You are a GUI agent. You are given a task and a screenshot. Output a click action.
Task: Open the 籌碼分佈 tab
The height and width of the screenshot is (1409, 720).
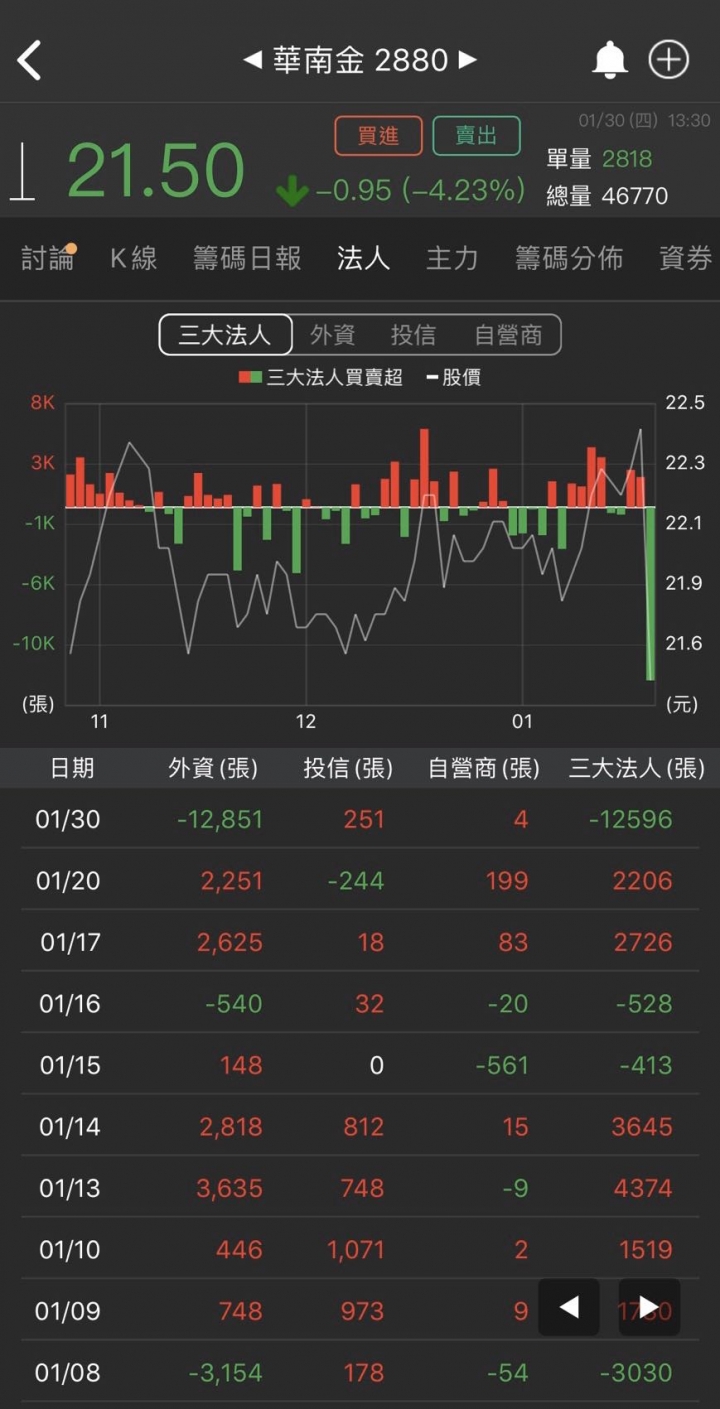[569, 258]
